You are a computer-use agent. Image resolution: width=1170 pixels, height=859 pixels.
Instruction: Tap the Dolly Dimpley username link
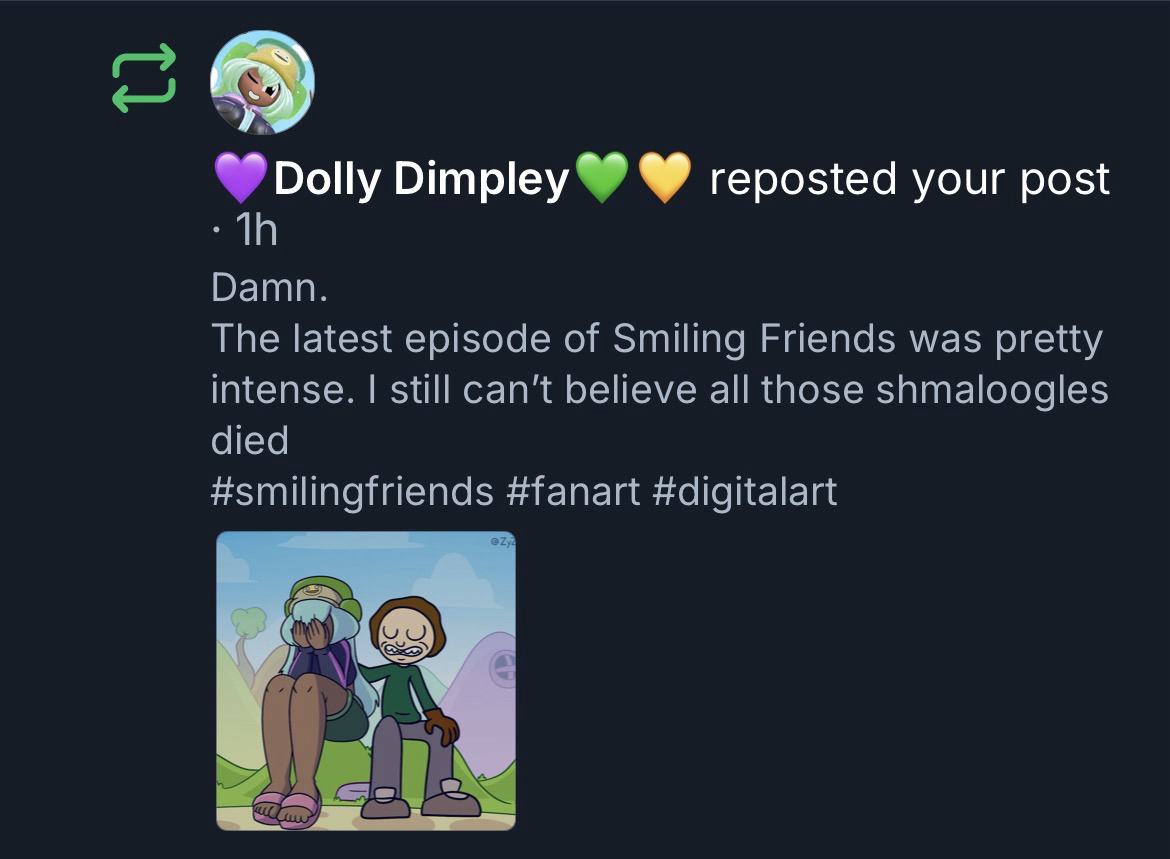(x=420, y=180)
